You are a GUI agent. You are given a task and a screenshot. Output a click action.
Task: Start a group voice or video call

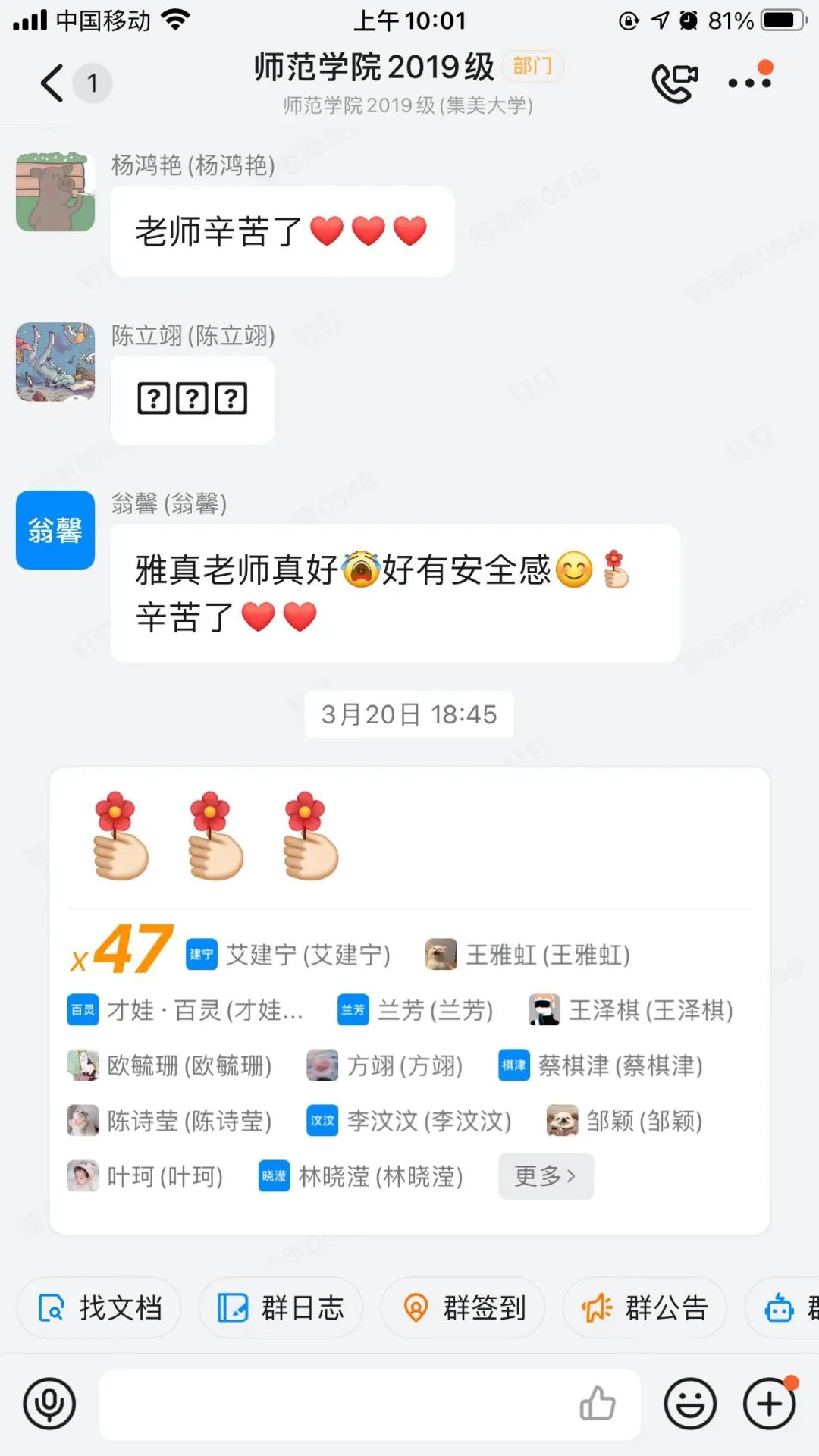(674, 83)
